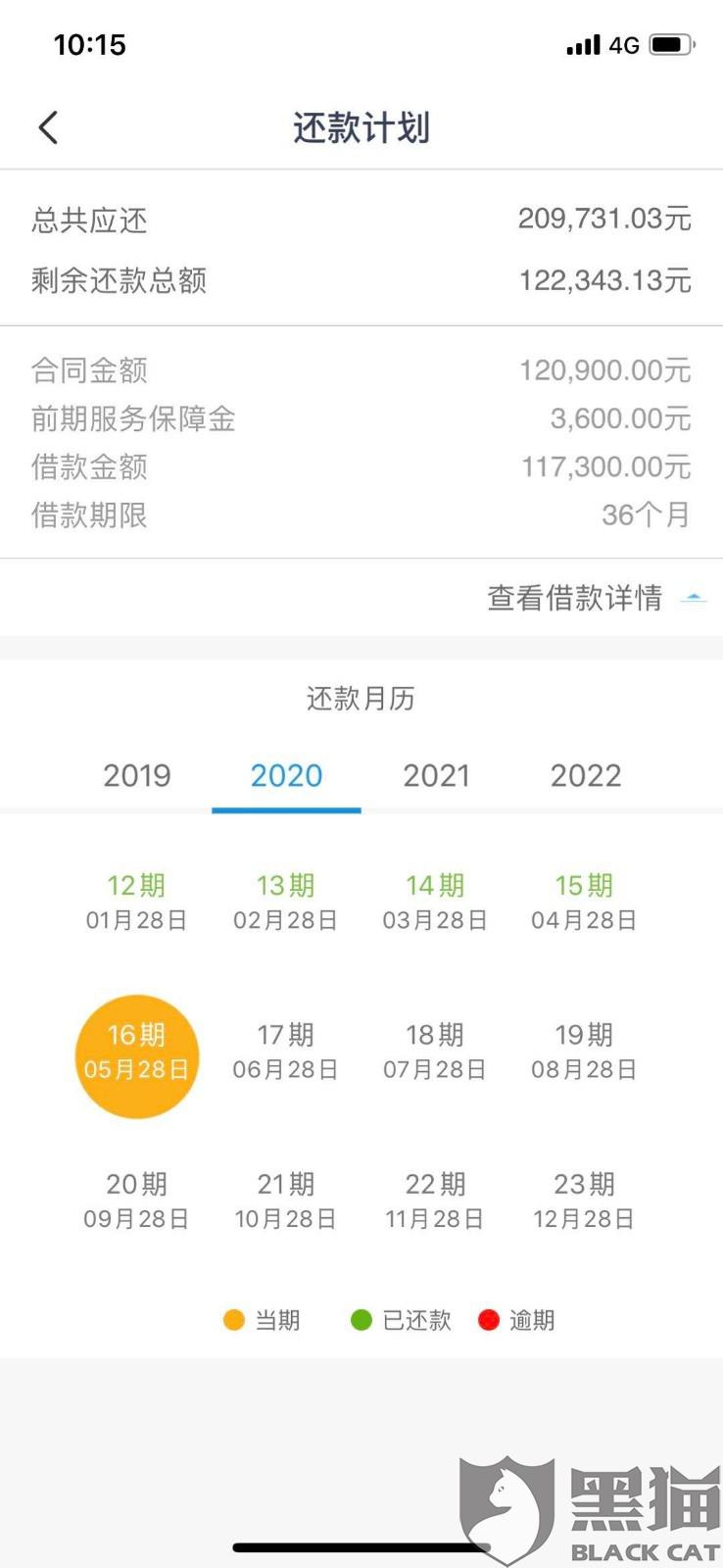The height and width of the screenshot is (1568, 723).
Task: Open period 19期 due 08月28日
Action: (584, 1052)
